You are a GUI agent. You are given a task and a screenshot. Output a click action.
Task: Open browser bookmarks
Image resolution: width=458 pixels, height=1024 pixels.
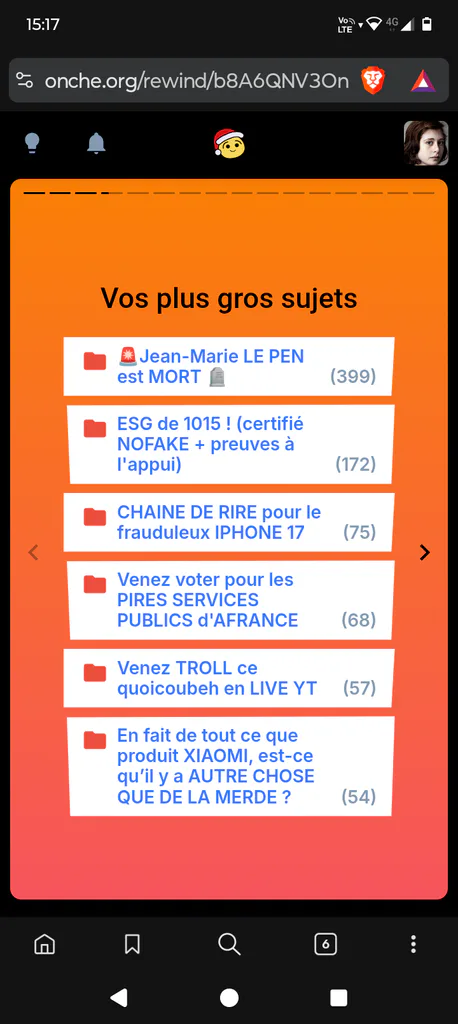(x=132, y=944)
